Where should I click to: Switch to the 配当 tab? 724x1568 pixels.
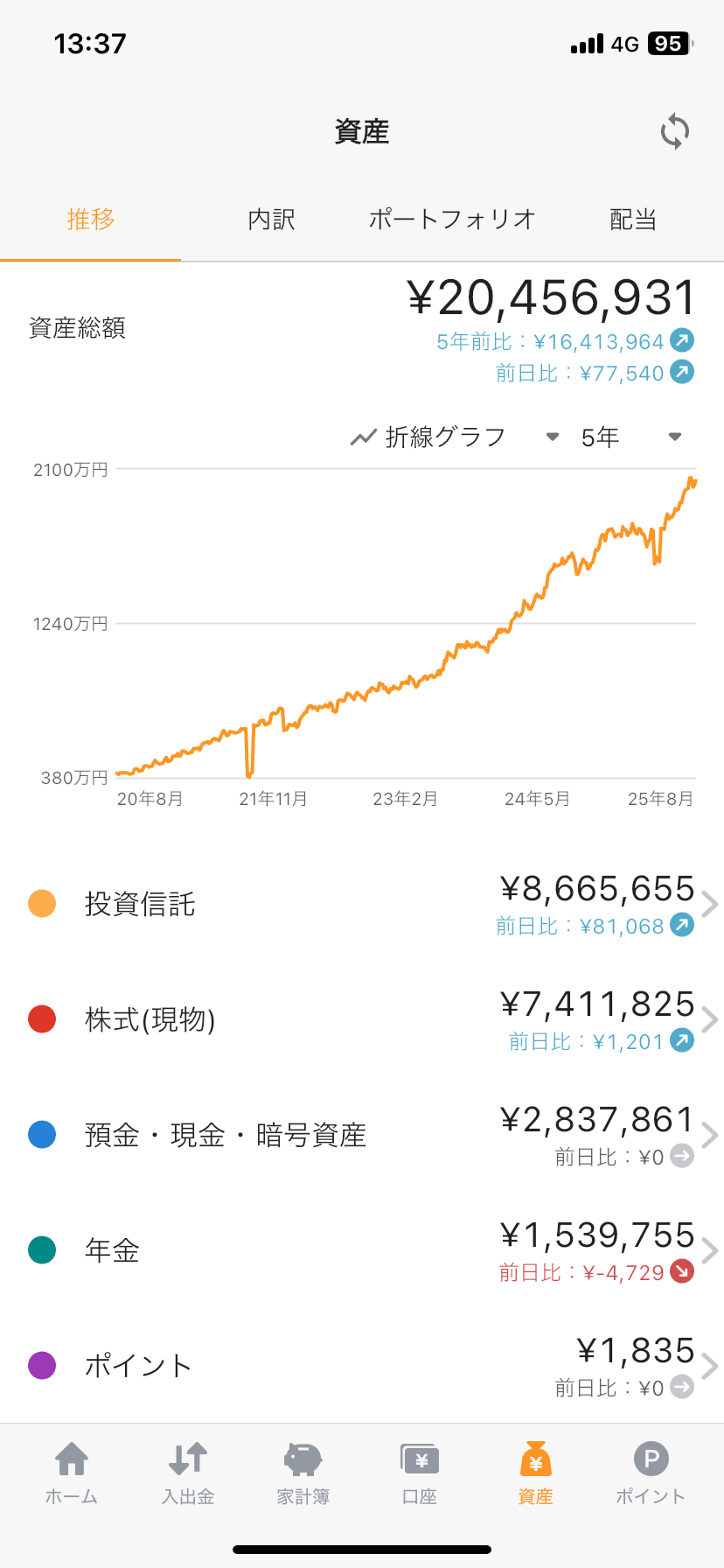tap(633, 220)
